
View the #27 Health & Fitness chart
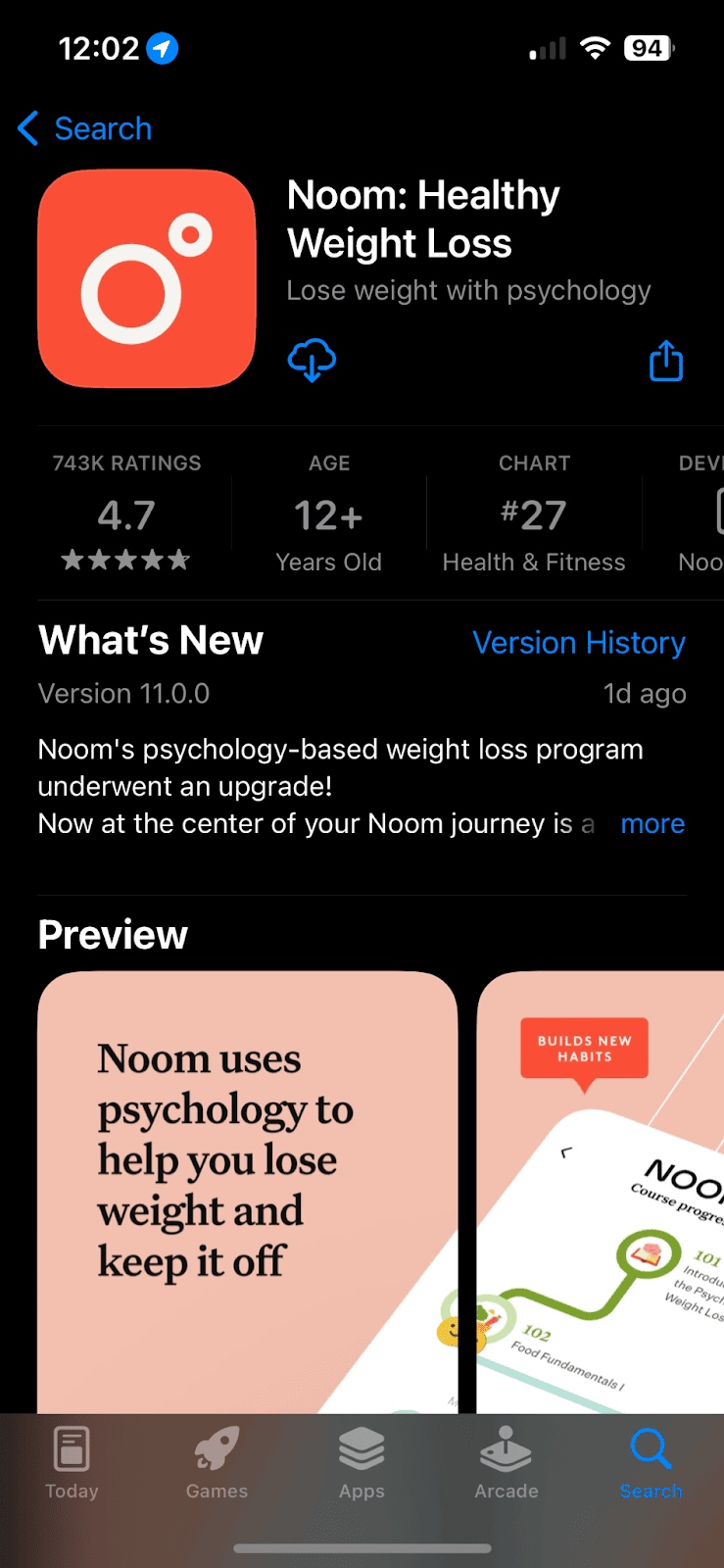click(534, 515)
